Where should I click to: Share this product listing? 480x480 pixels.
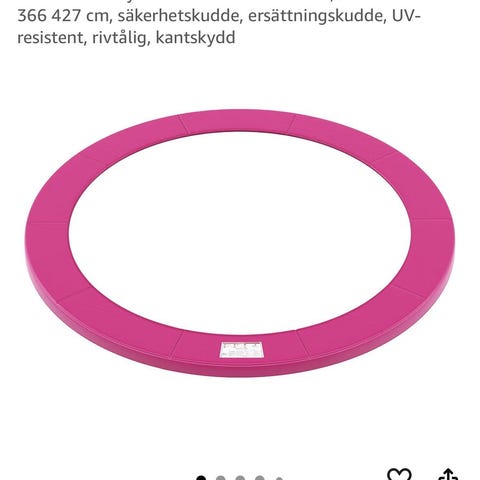tap(448, 475)
